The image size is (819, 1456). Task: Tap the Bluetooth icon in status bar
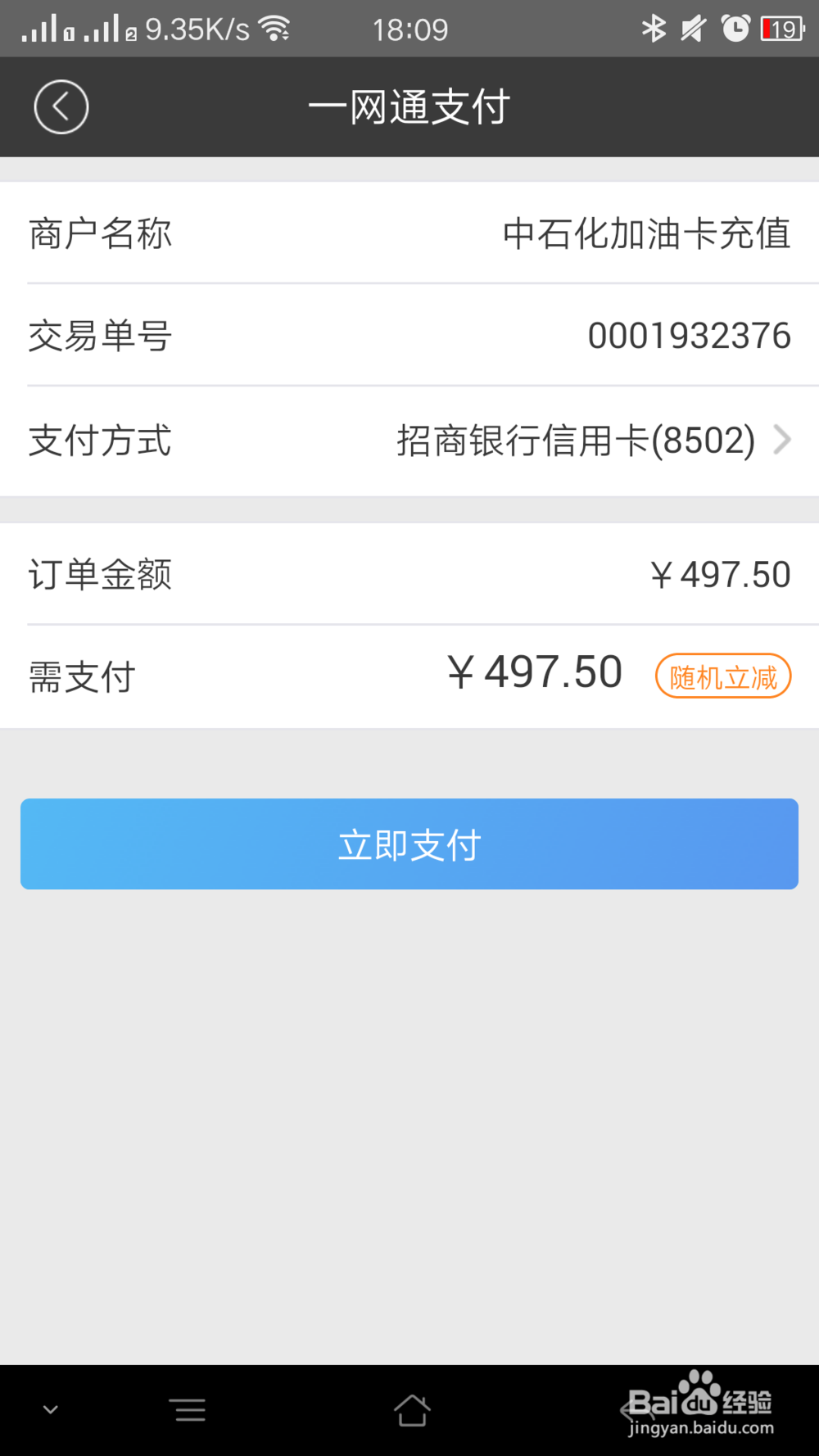(654, 27)
